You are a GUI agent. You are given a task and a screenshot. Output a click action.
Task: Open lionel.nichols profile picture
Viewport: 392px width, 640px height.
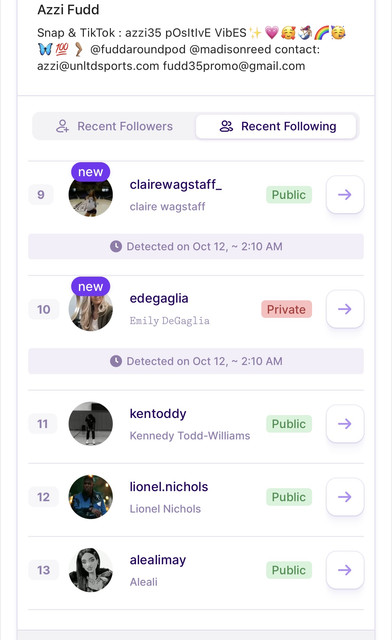pos(91,497)
